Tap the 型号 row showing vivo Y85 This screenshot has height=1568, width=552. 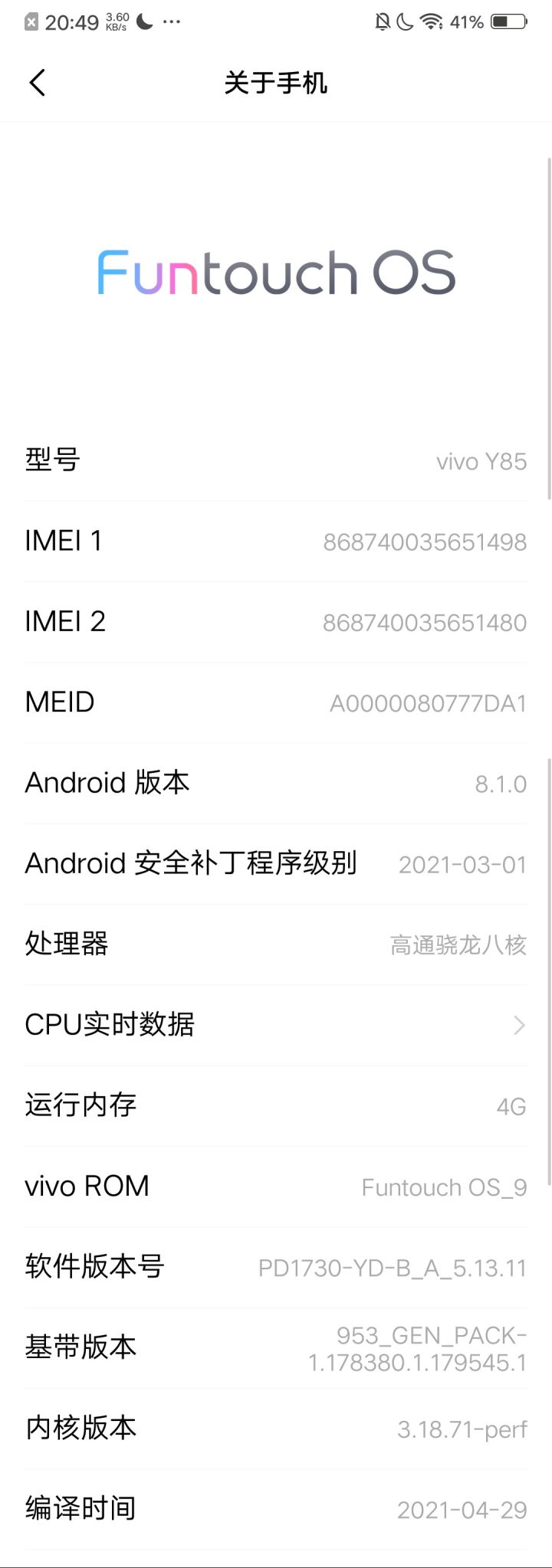tap(276, 460)
